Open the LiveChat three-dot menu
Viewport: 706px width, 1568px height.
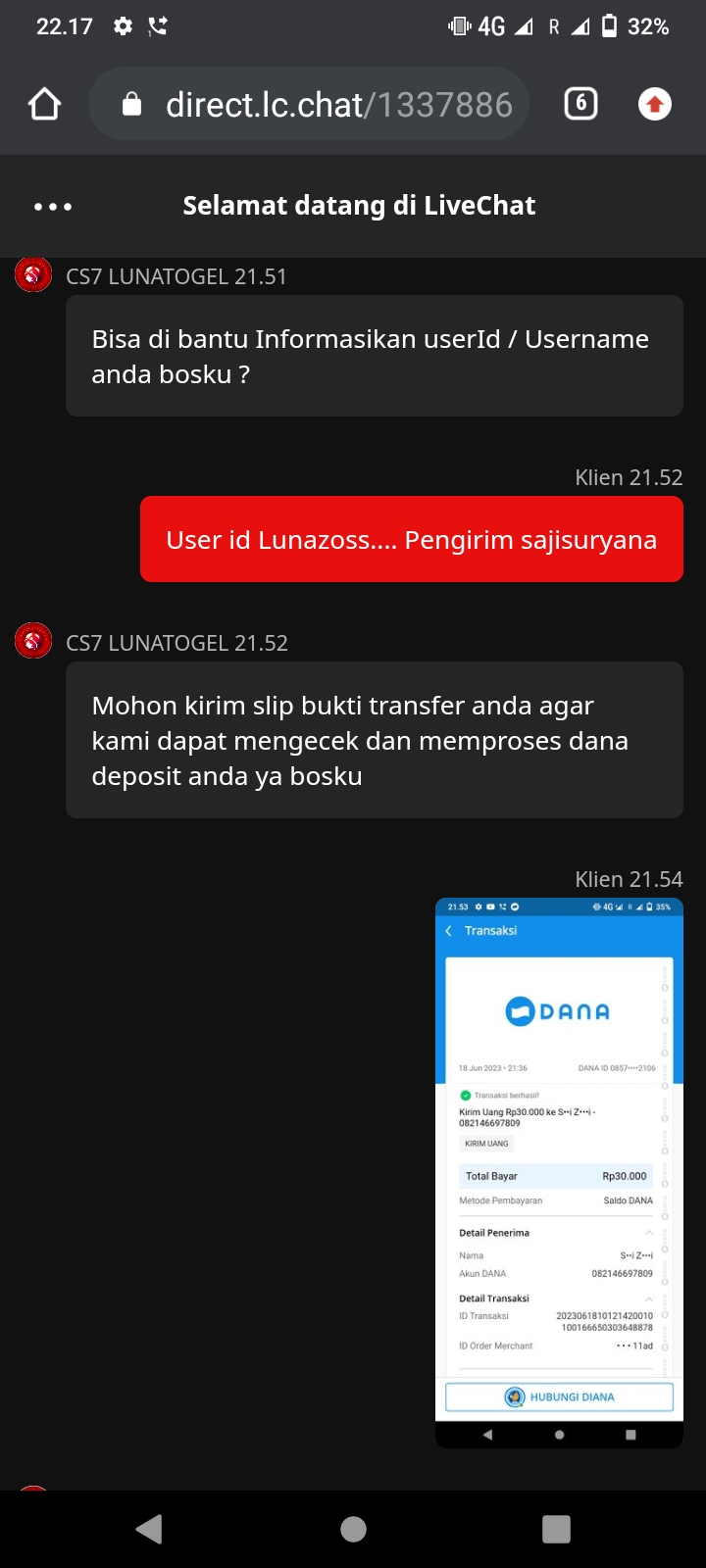(53, 207)
